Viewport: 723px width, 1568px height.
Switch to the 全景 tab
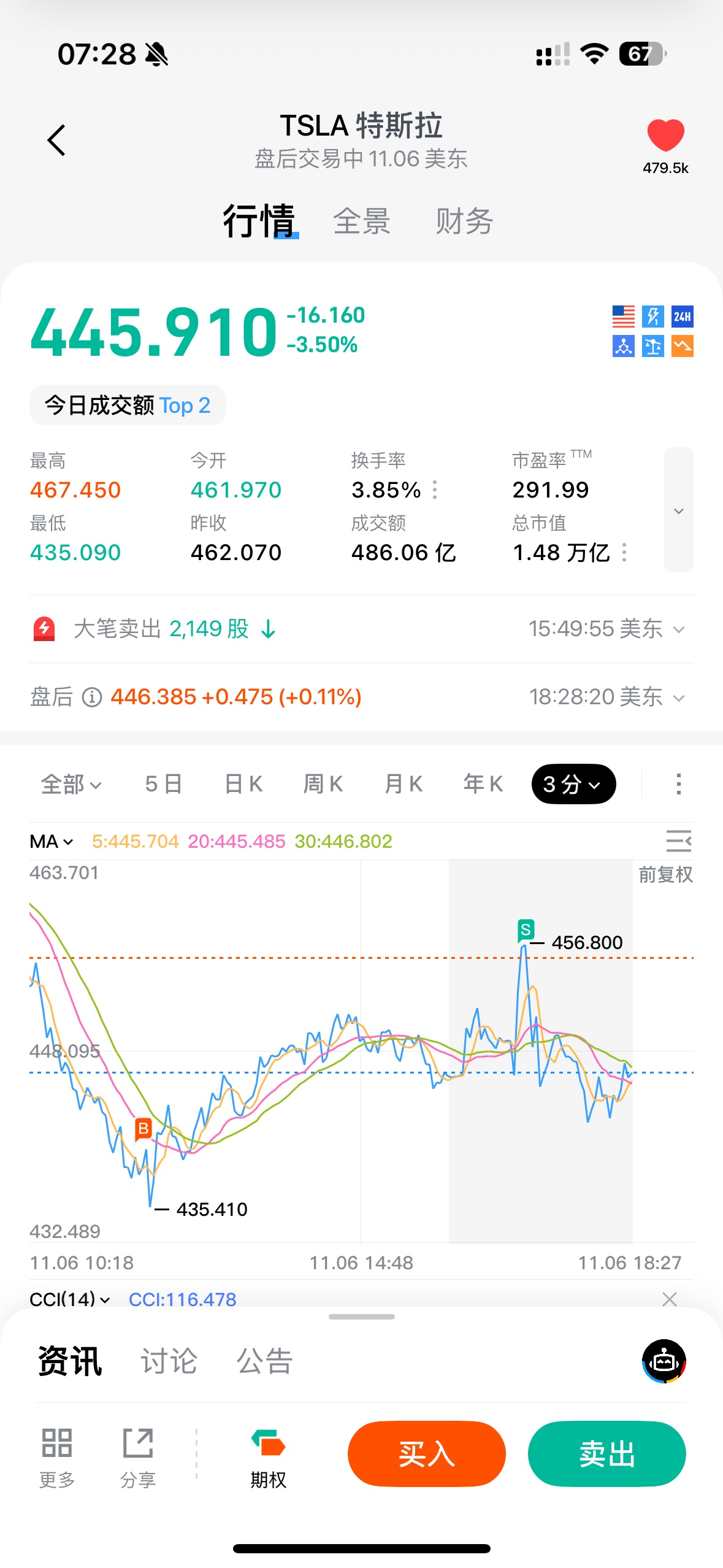(361, 221)
